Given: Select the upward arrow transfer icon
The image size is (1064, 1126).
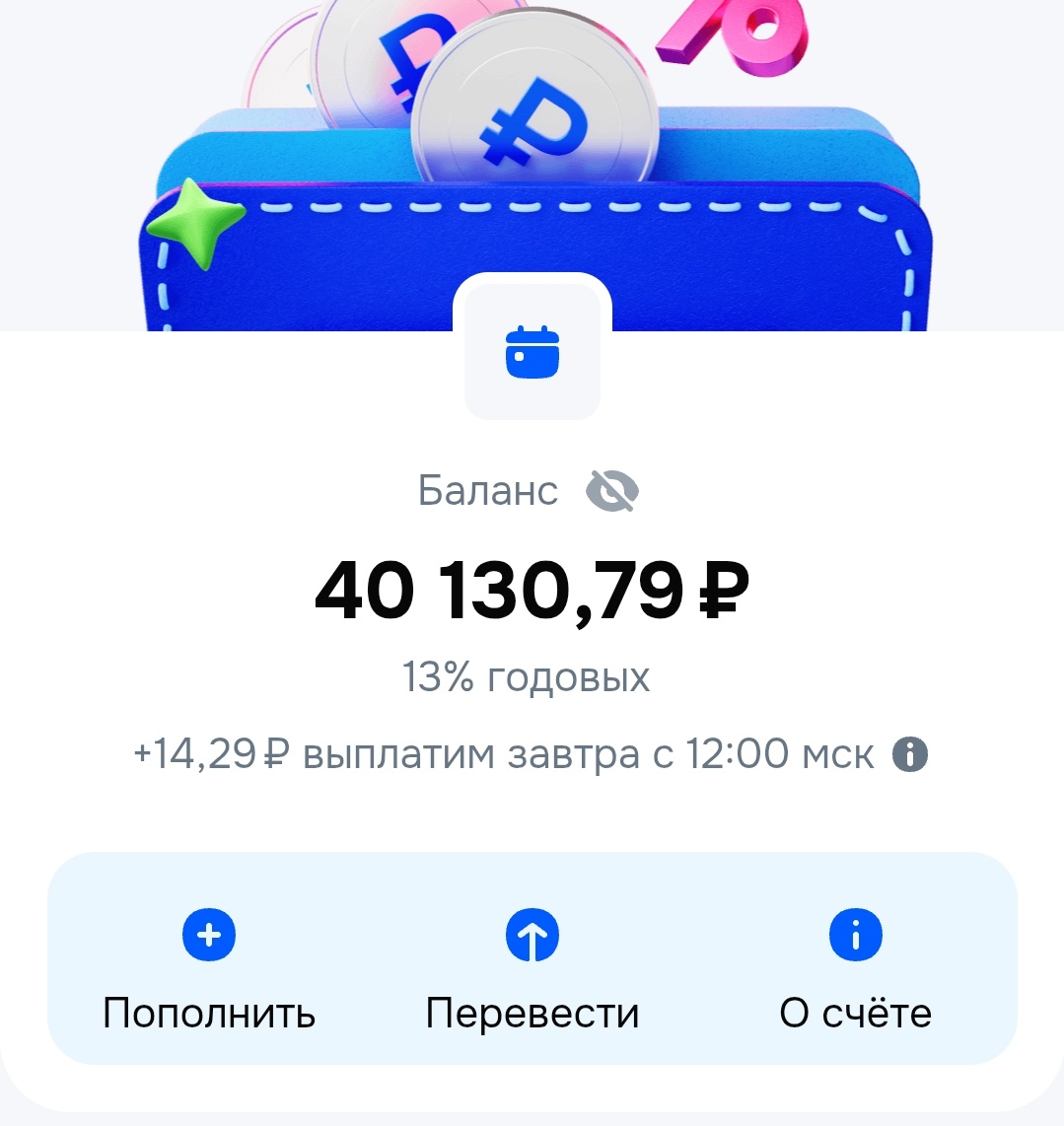Looking at the screenshot, I should [532, 936].
